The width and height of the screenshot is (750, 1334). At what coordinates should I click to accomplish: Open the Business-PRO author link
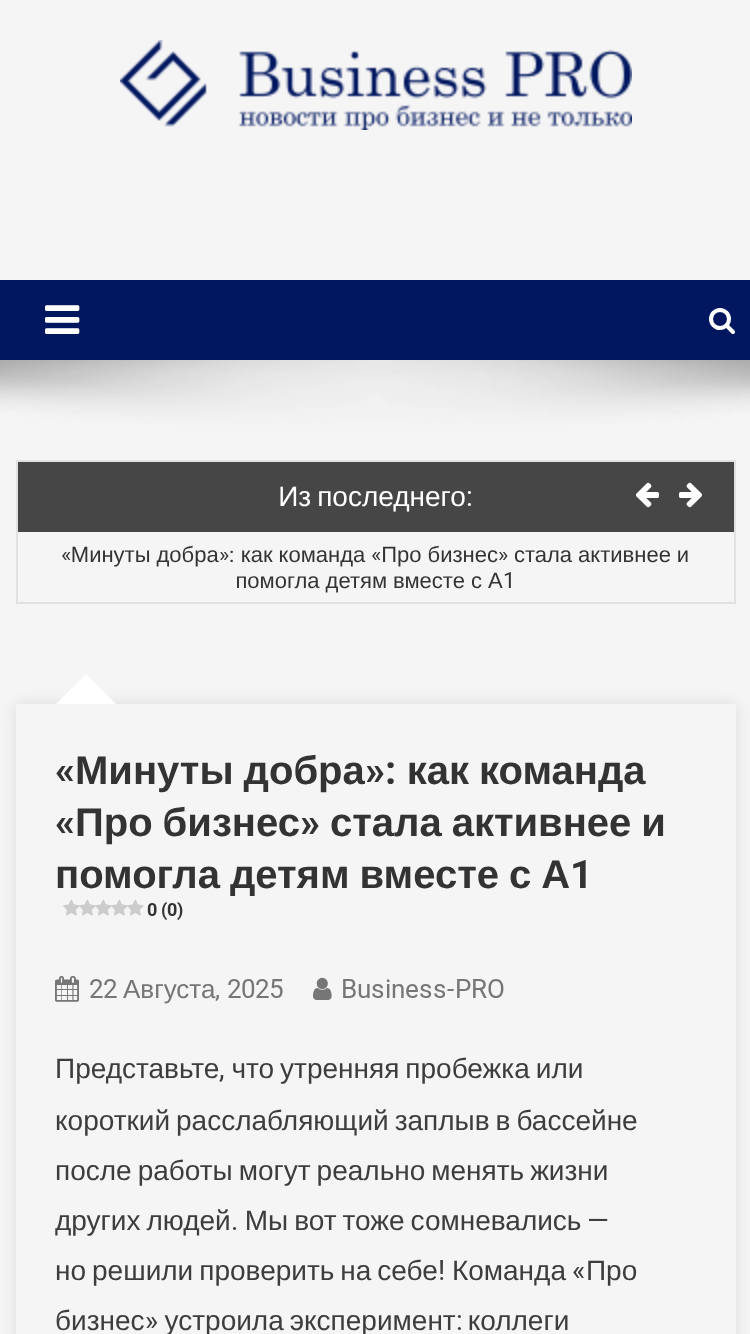[423, 989]
